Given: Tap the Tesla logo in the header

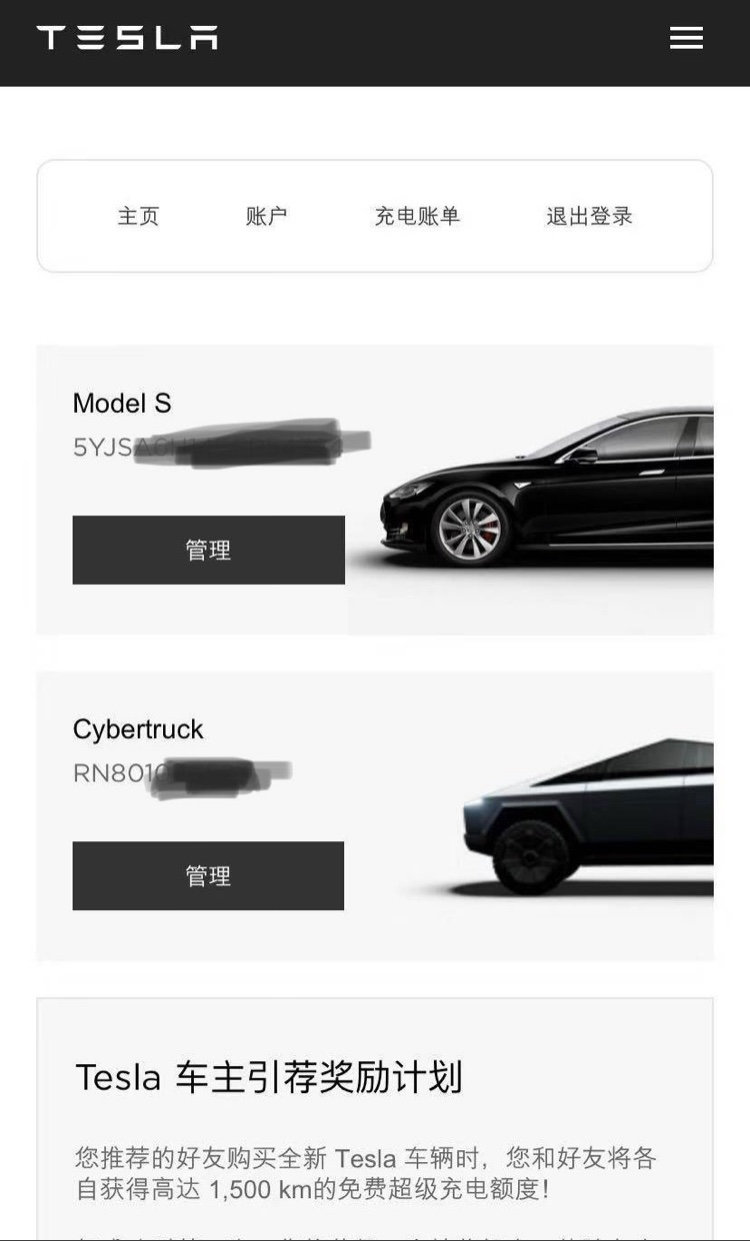Looking at the screenshot, I should click(127, 38).
